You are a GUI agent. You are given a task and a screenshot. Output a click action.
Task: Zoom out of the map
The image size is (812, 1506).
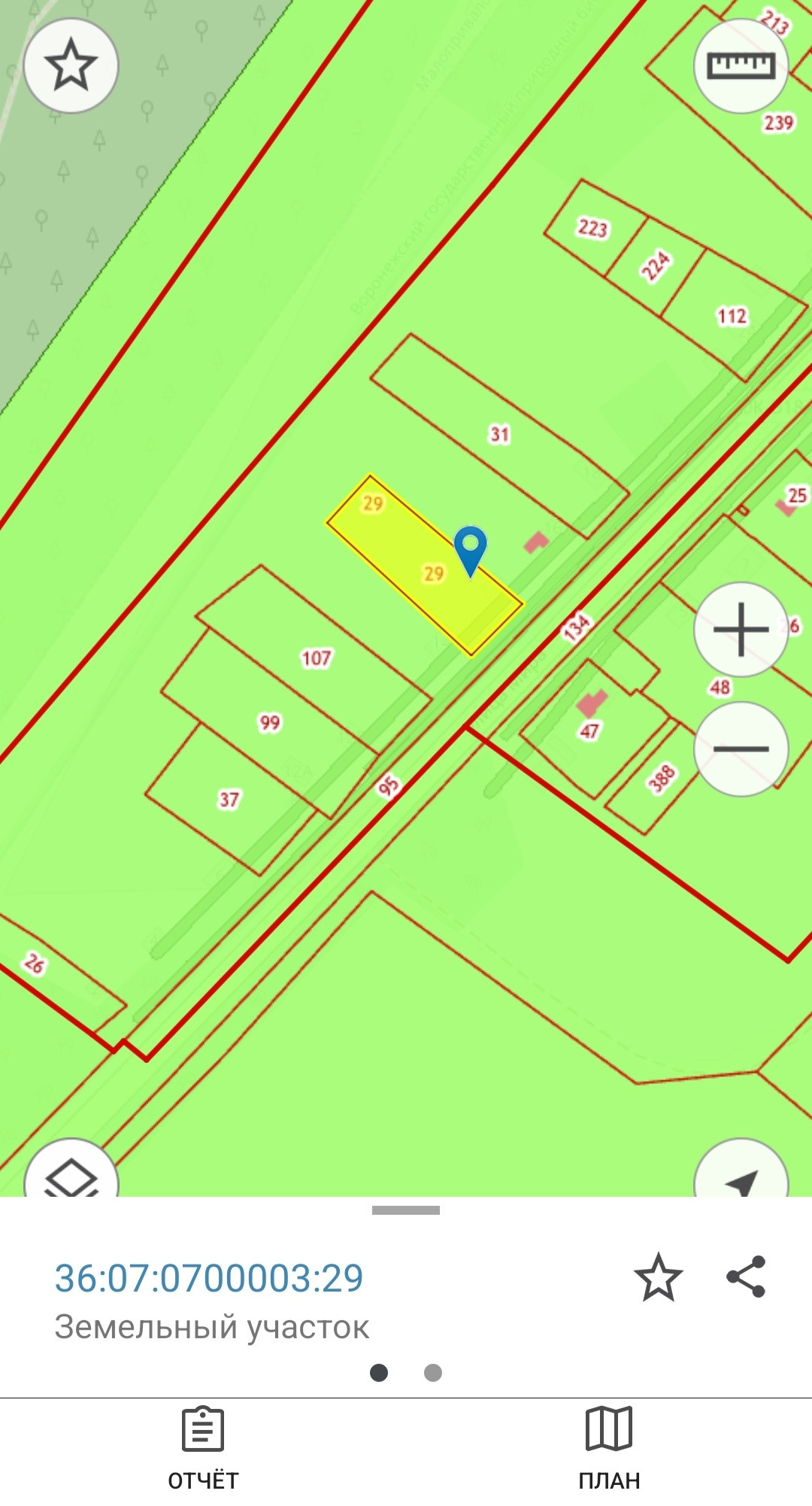(741, 748)
